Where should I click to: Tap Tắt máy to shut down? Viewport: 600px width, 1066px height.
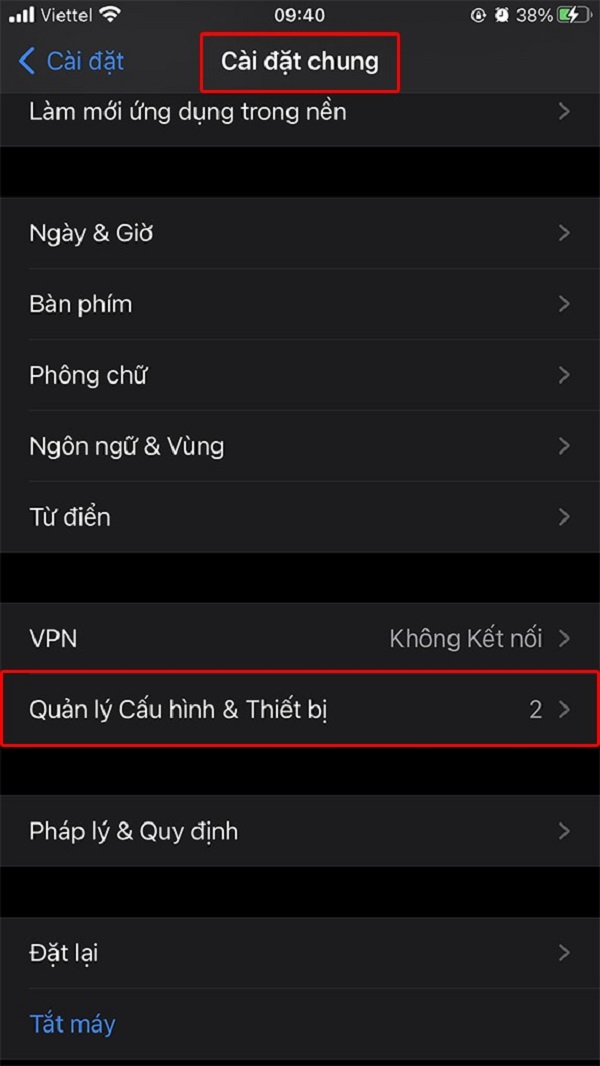point(72,1023)
